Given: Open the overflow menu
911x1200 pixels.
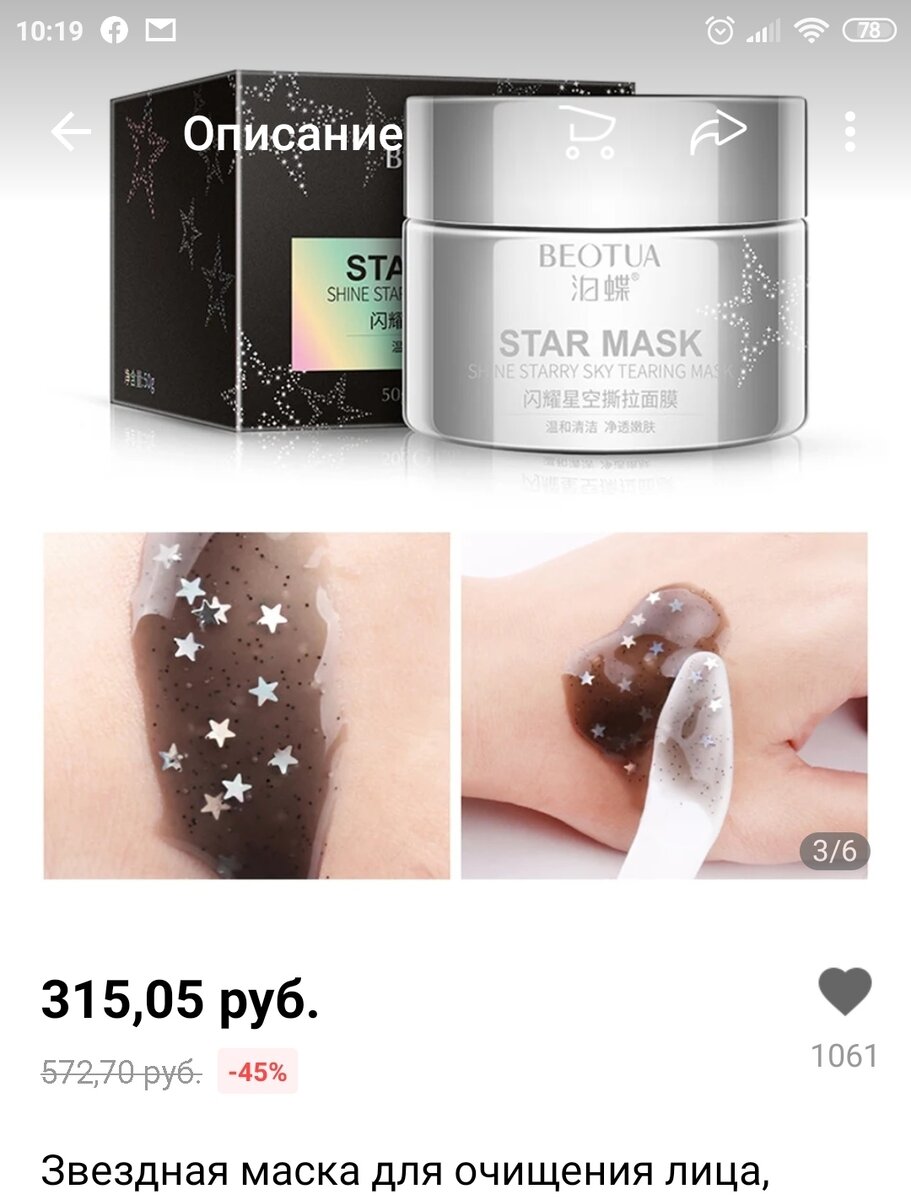Looking at the screenshot, I should (x=849, y=132).
